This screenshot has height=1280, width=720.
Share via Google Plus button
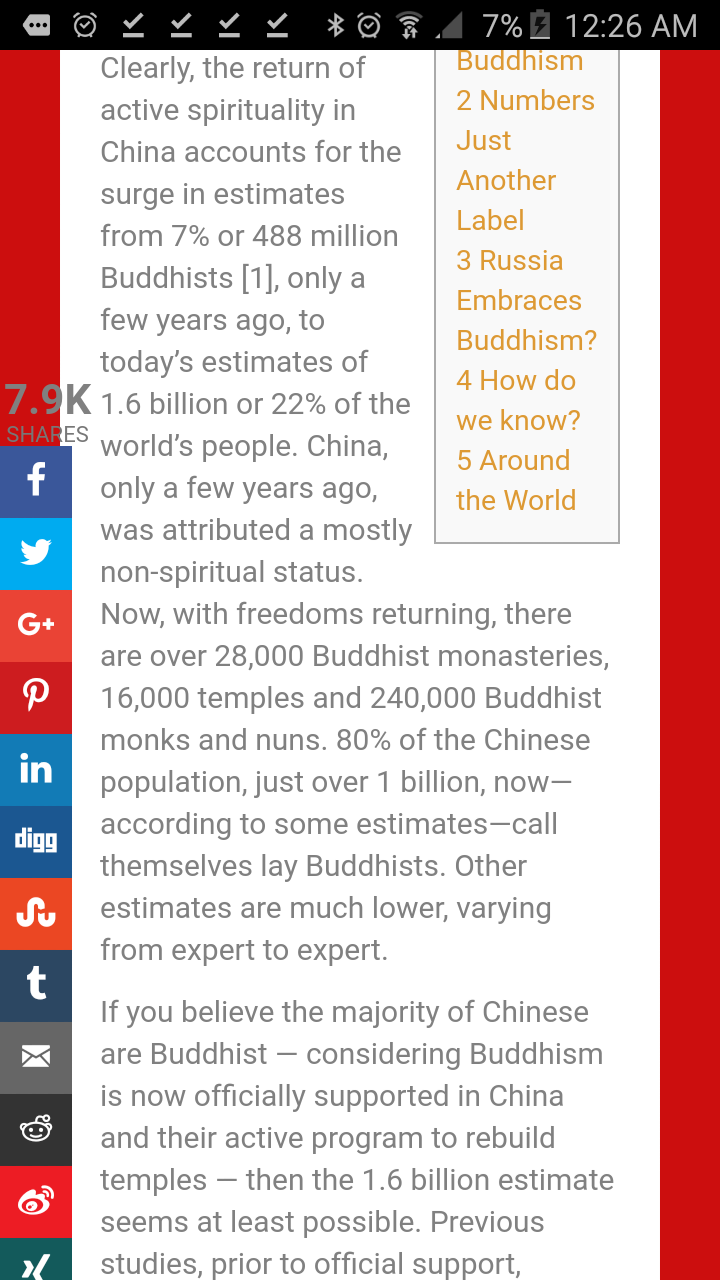tap(36, 625)
